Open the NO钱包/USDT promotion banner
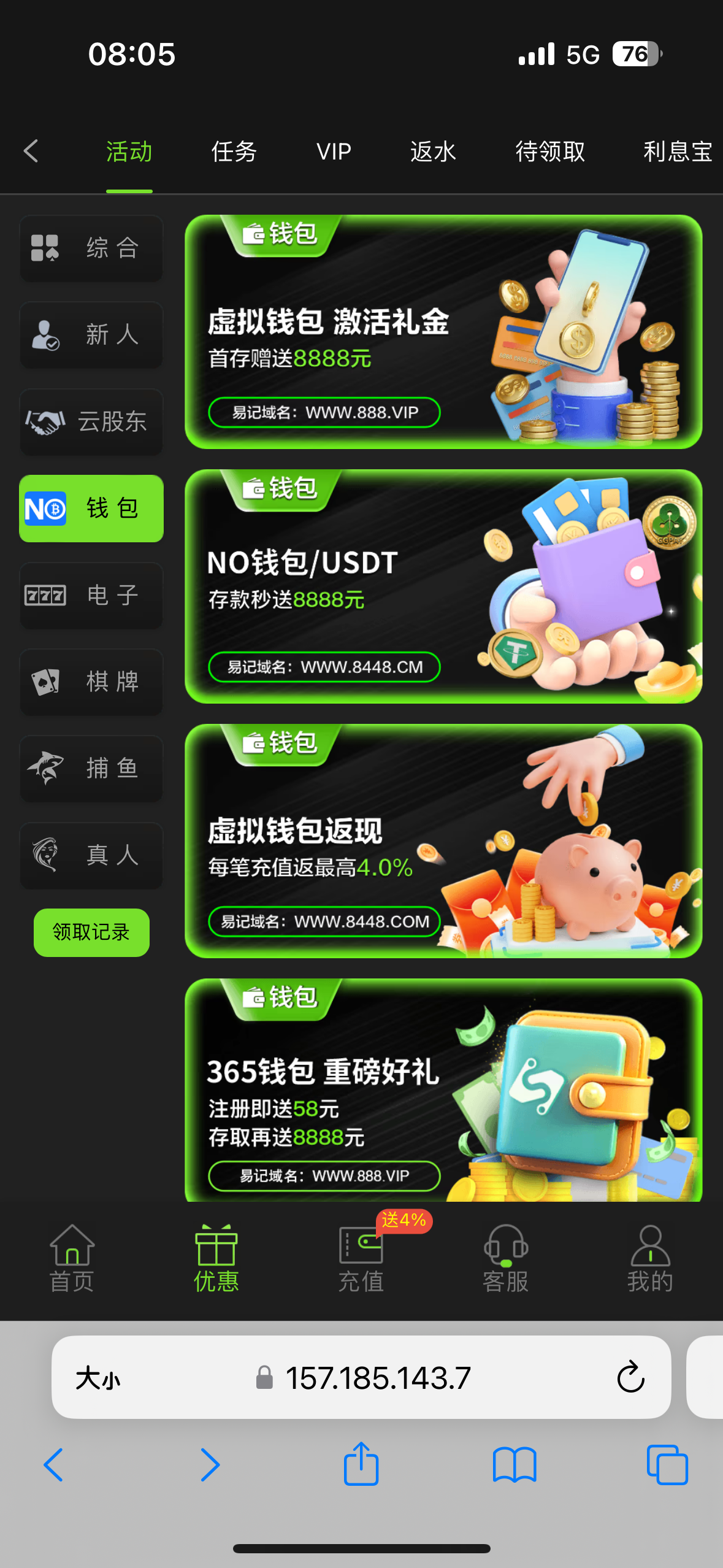This screenshot has width=723, height=1568. coord(445,588)
